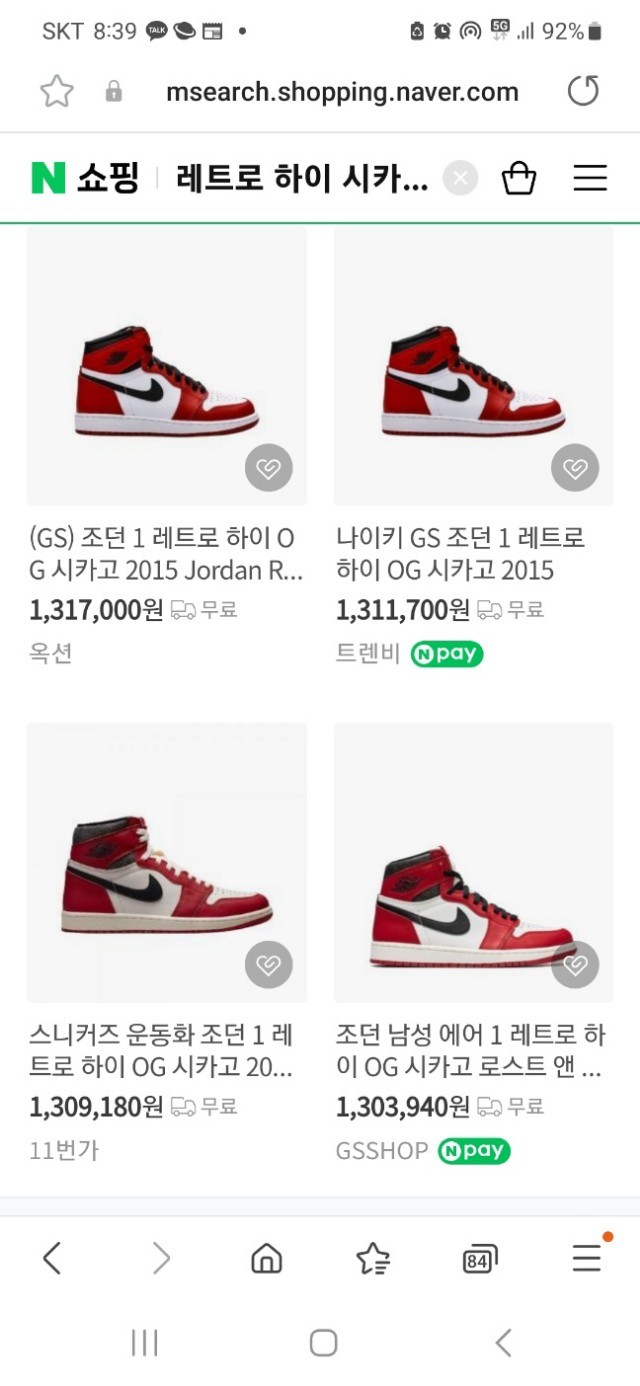Open the shopping basket
The image size is (640, 1386).
(519, 179)
